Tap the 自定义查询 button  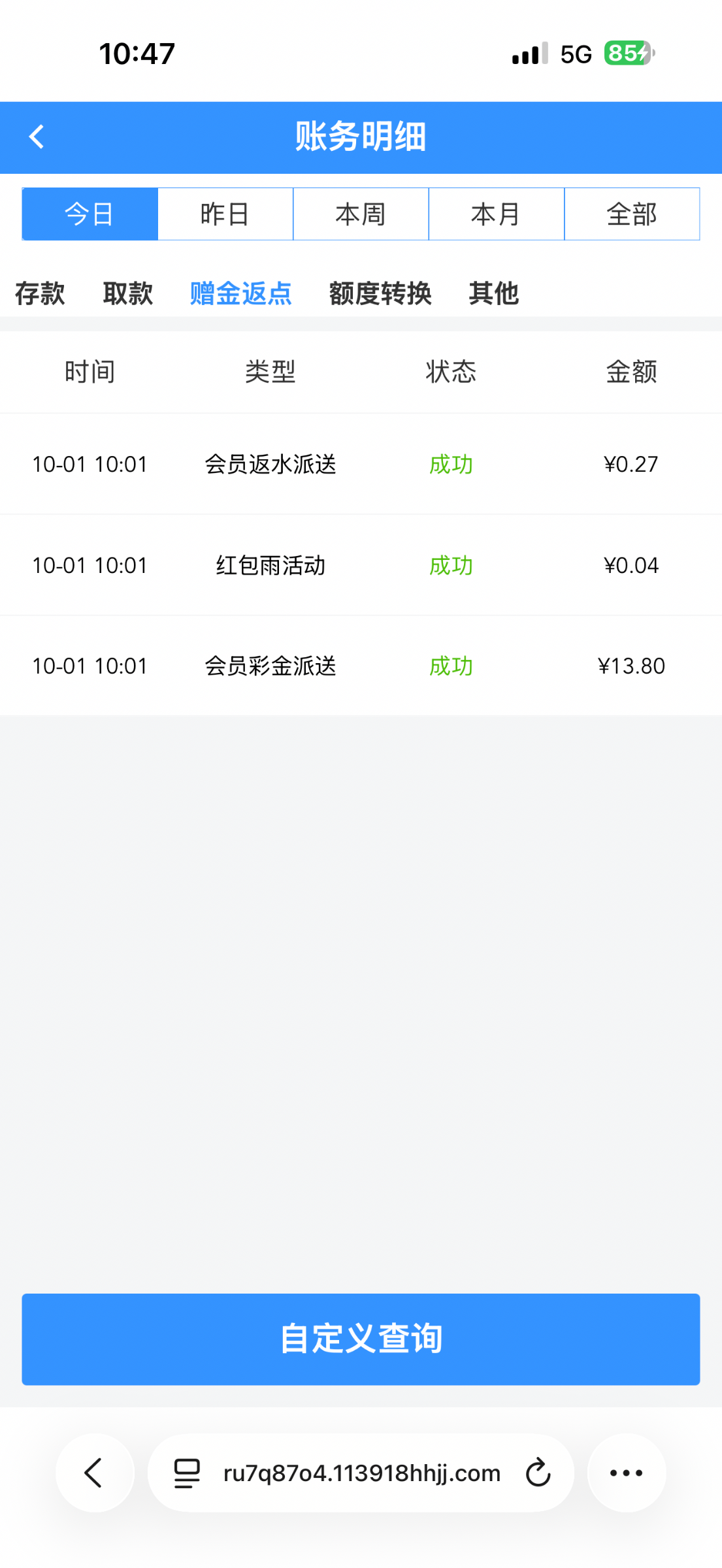[x=361, y=1339]
